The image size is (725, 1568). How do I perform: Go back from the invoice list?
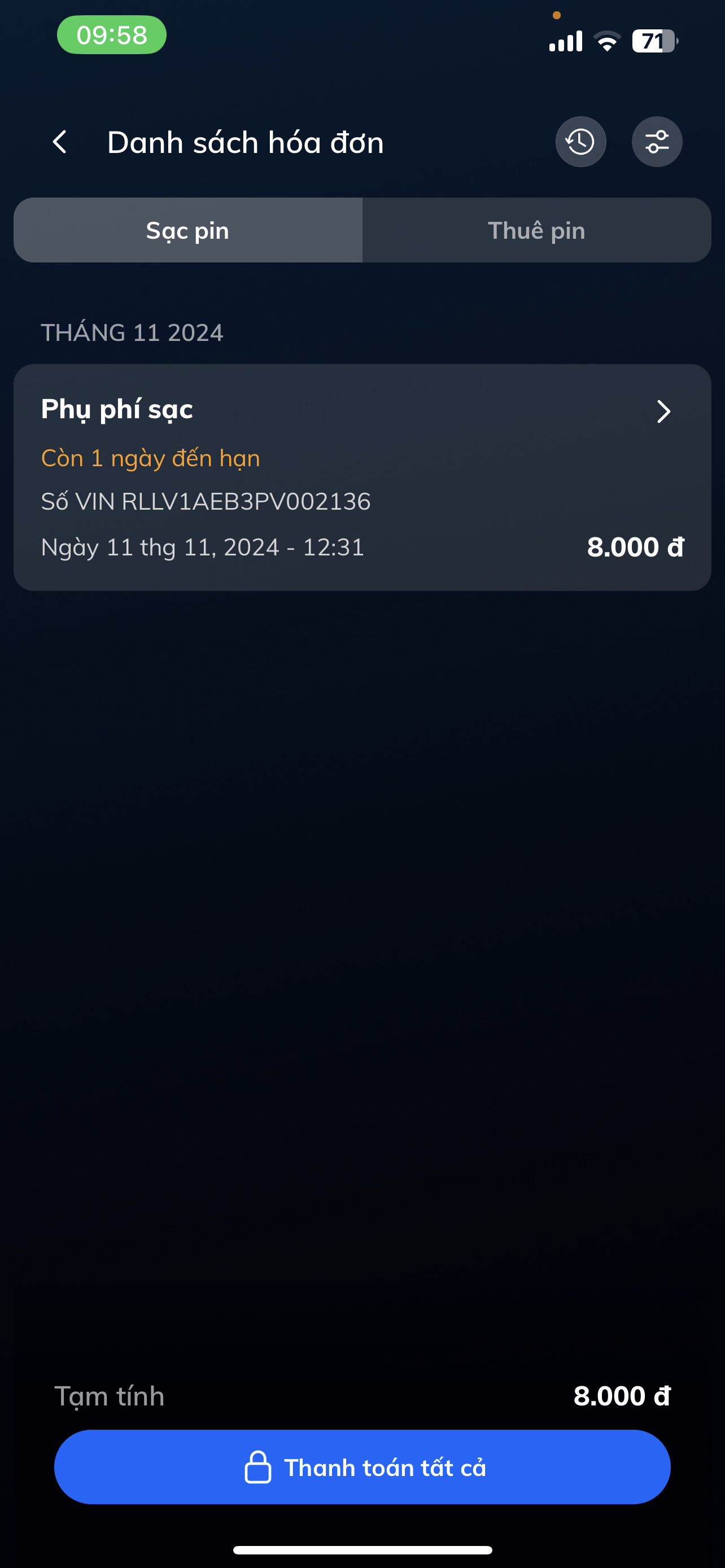point(60,142)
